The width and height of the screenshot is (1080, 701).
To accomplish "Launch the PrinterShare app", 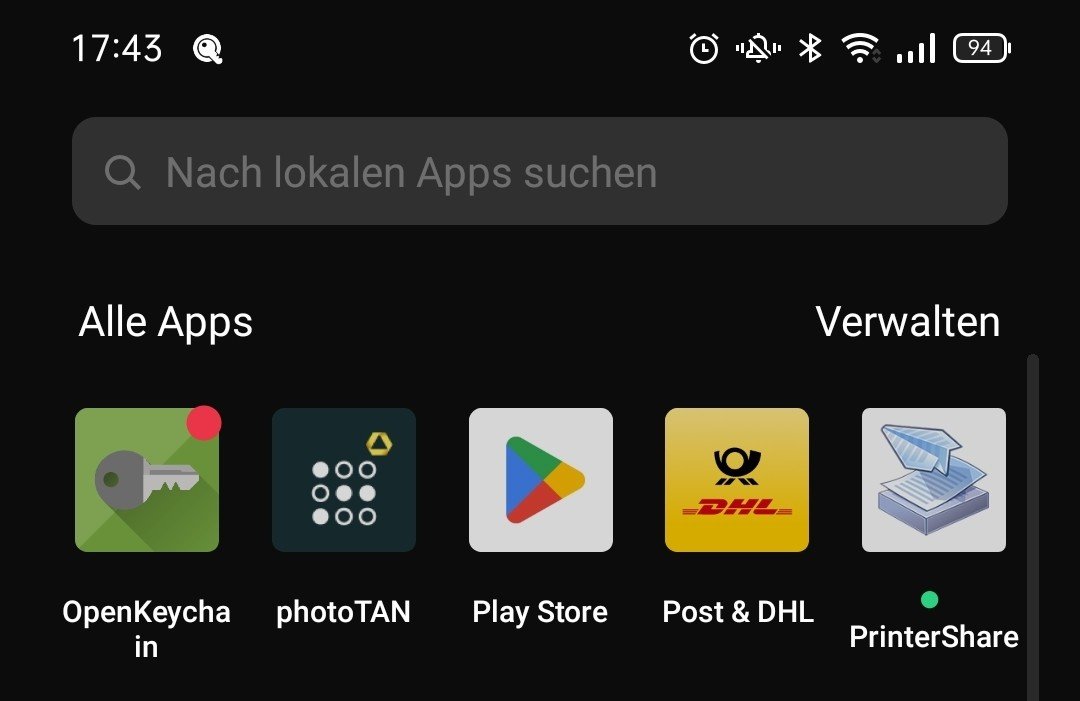I will pyautogui.click(x=933, y=480).
